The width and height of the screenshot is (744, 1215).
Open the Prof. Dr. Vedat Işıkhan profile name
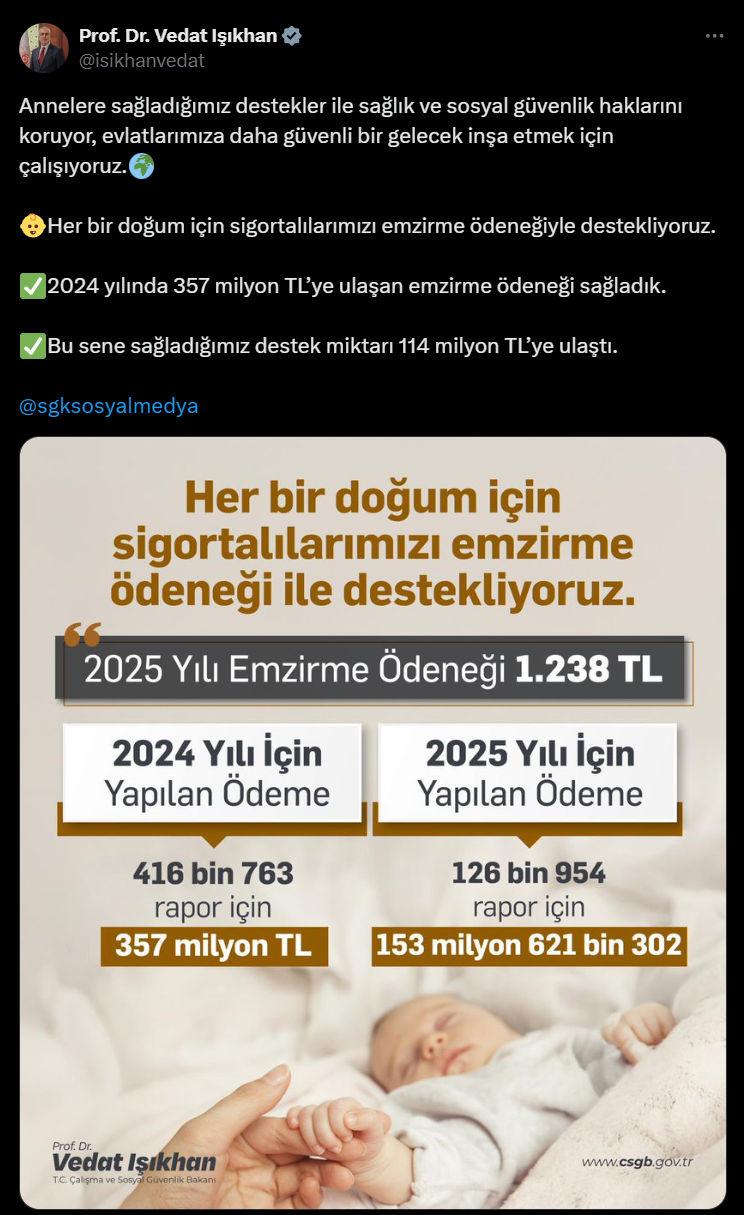[x=179, y=36]
